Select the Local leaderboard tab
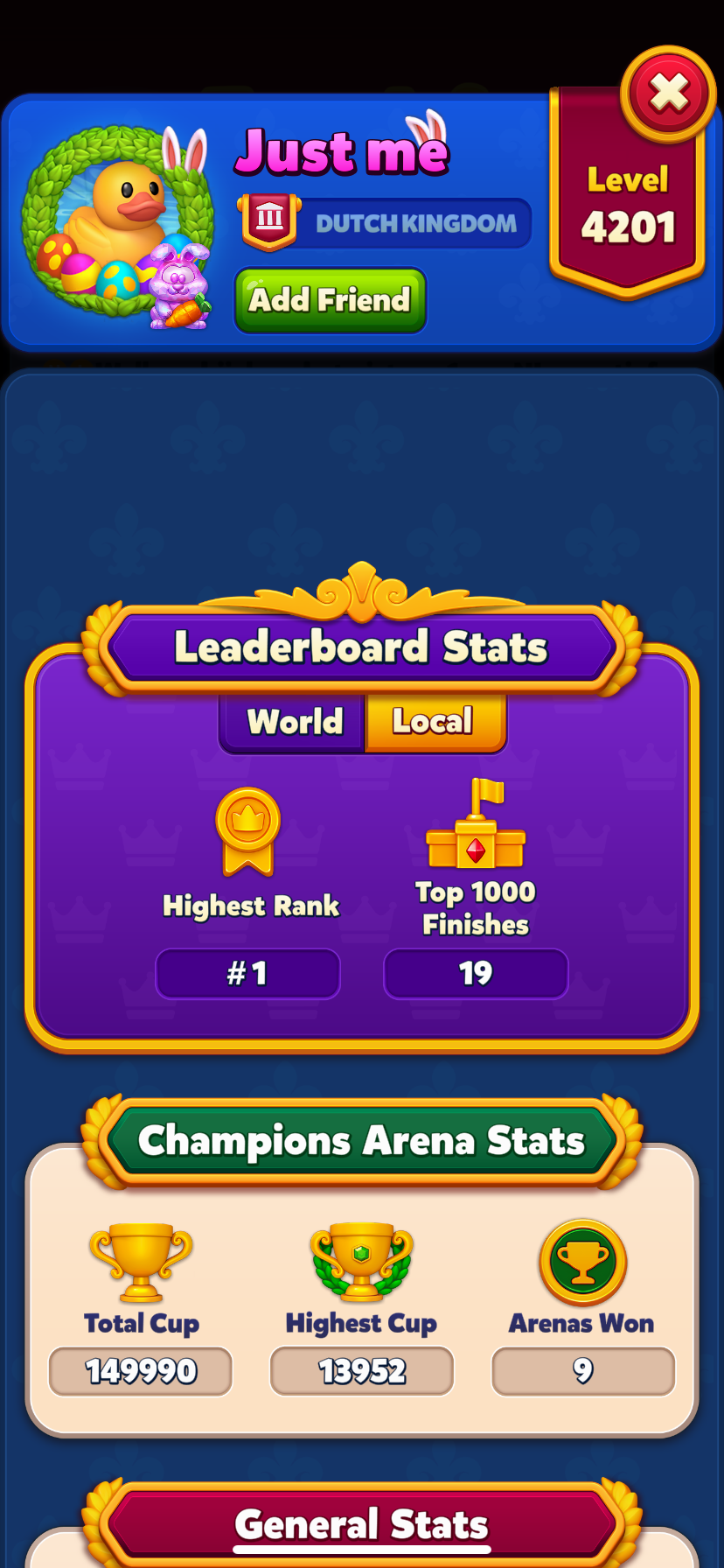 pyautogui.click(x=435, y=723)
